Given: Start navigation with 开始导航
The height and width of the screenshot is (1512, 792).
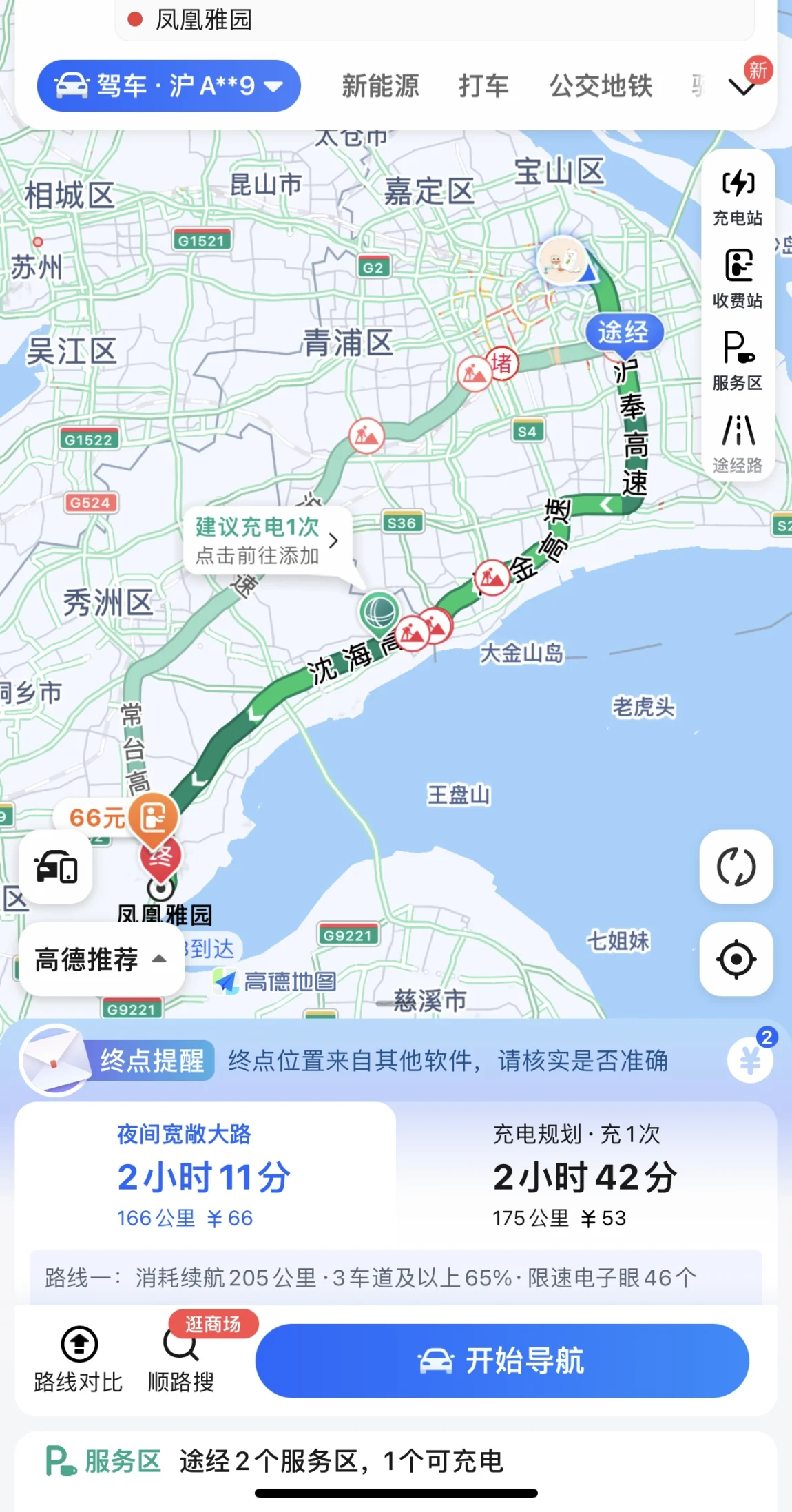Looking at the screenshot, I should tap(502, 1360).
